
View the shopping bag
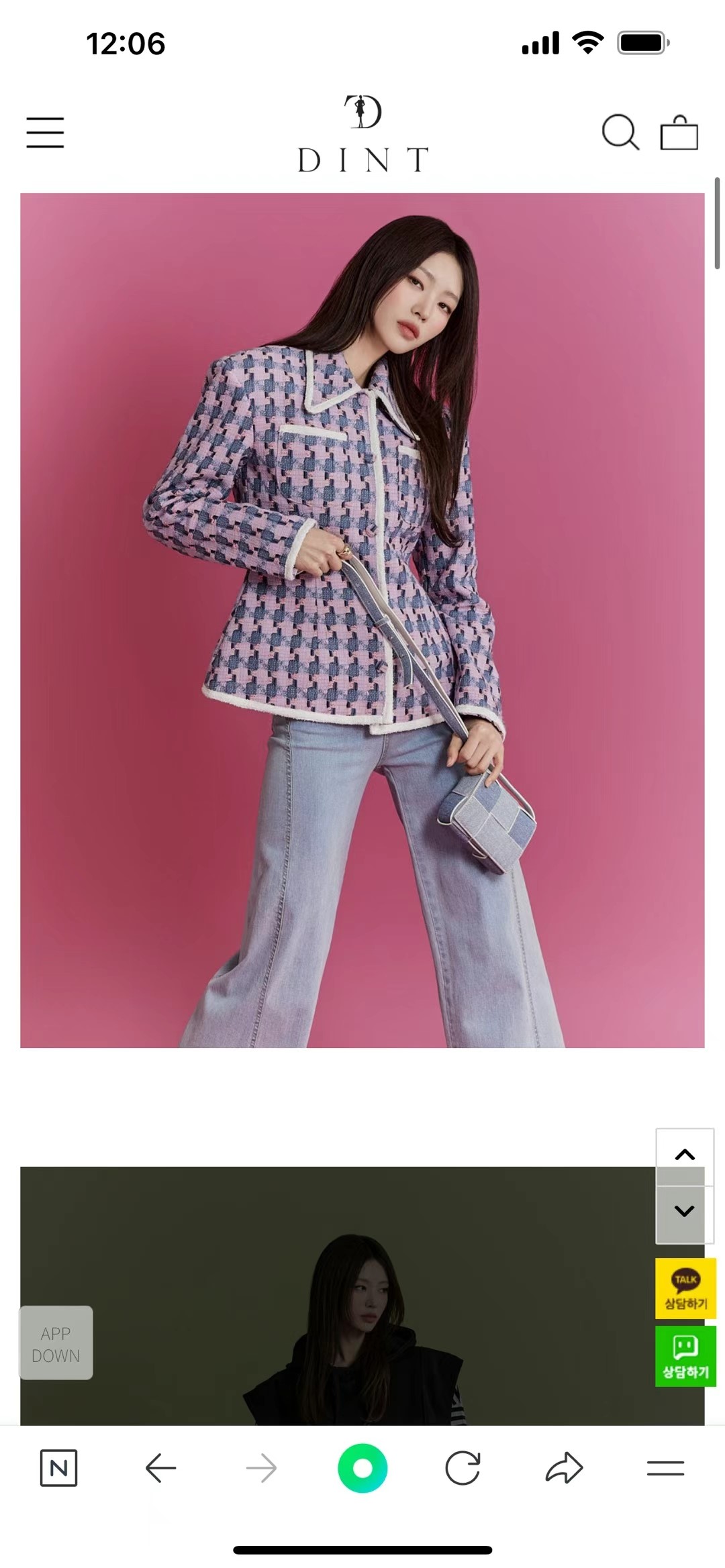(679, 132)
